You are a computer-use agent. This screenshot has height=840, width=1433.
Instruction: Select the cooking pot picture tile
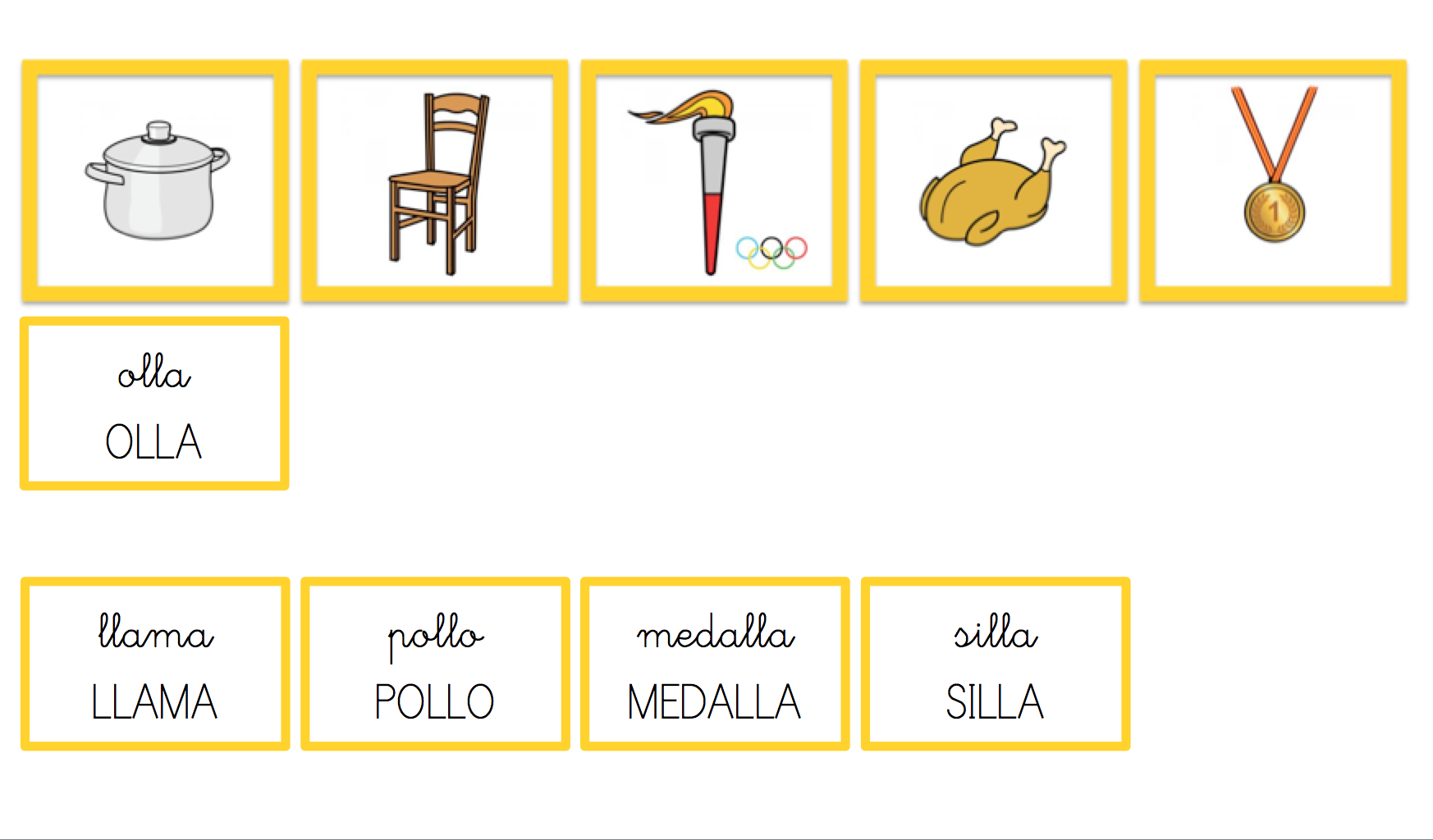coord(156,181)
